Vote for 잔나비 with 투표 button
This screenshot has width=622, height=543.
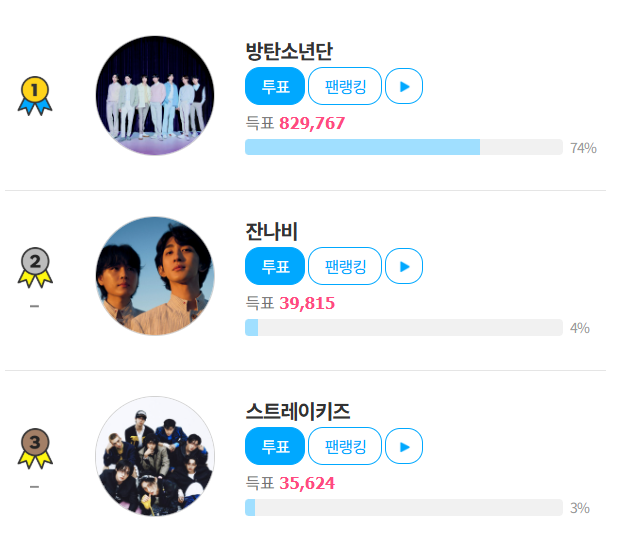[x=275, y=266]
